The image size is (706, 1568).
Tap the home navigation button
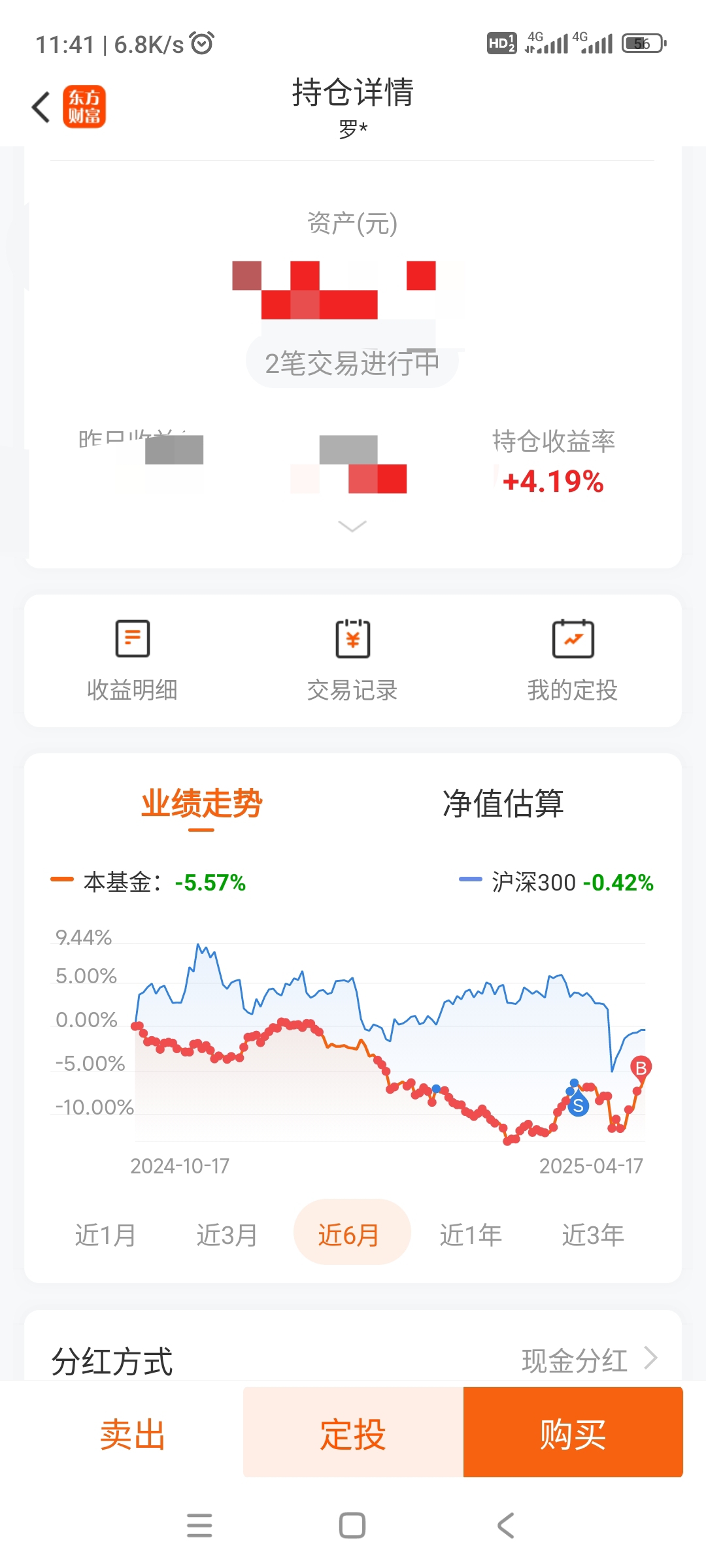352,1526
